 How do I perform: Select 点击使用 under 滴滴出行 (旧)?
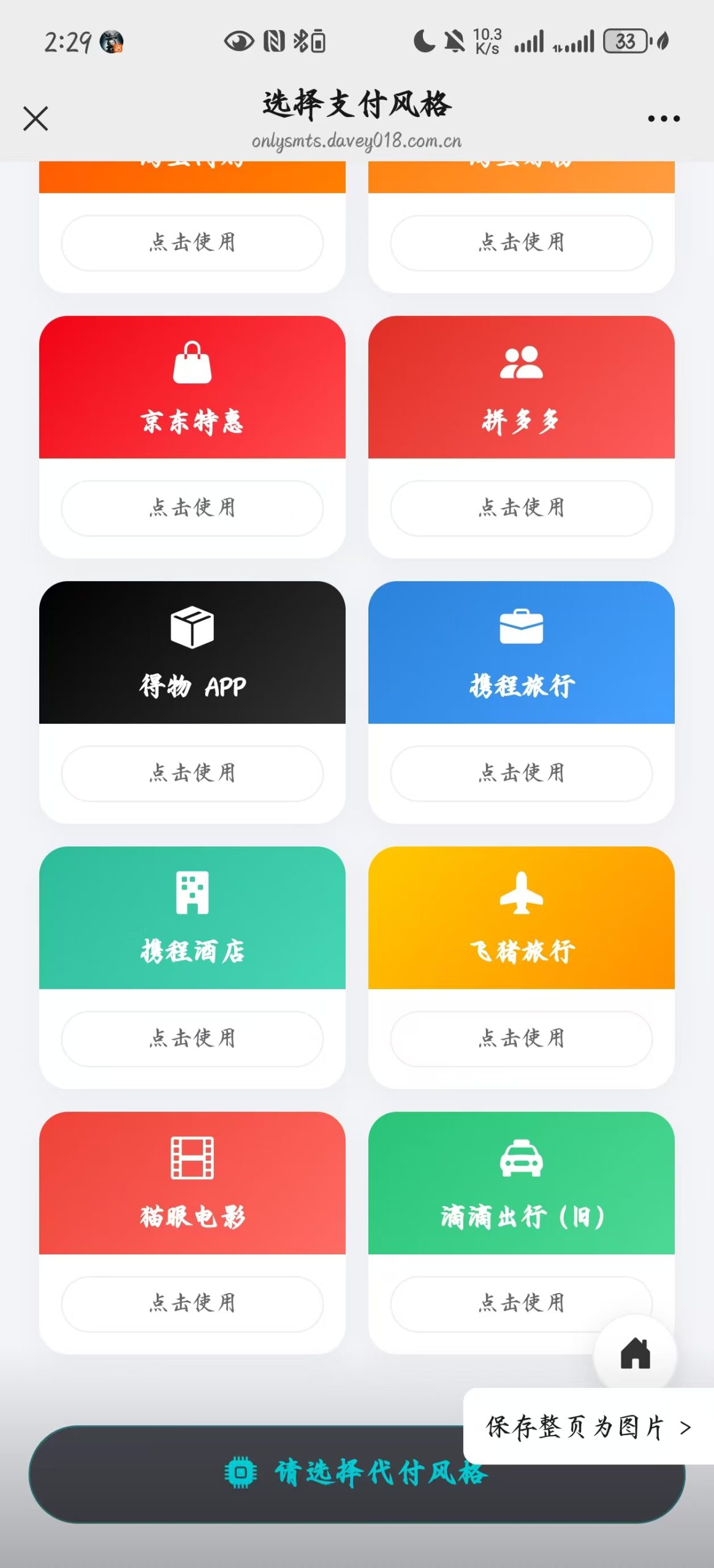[x=490, y=1303]
